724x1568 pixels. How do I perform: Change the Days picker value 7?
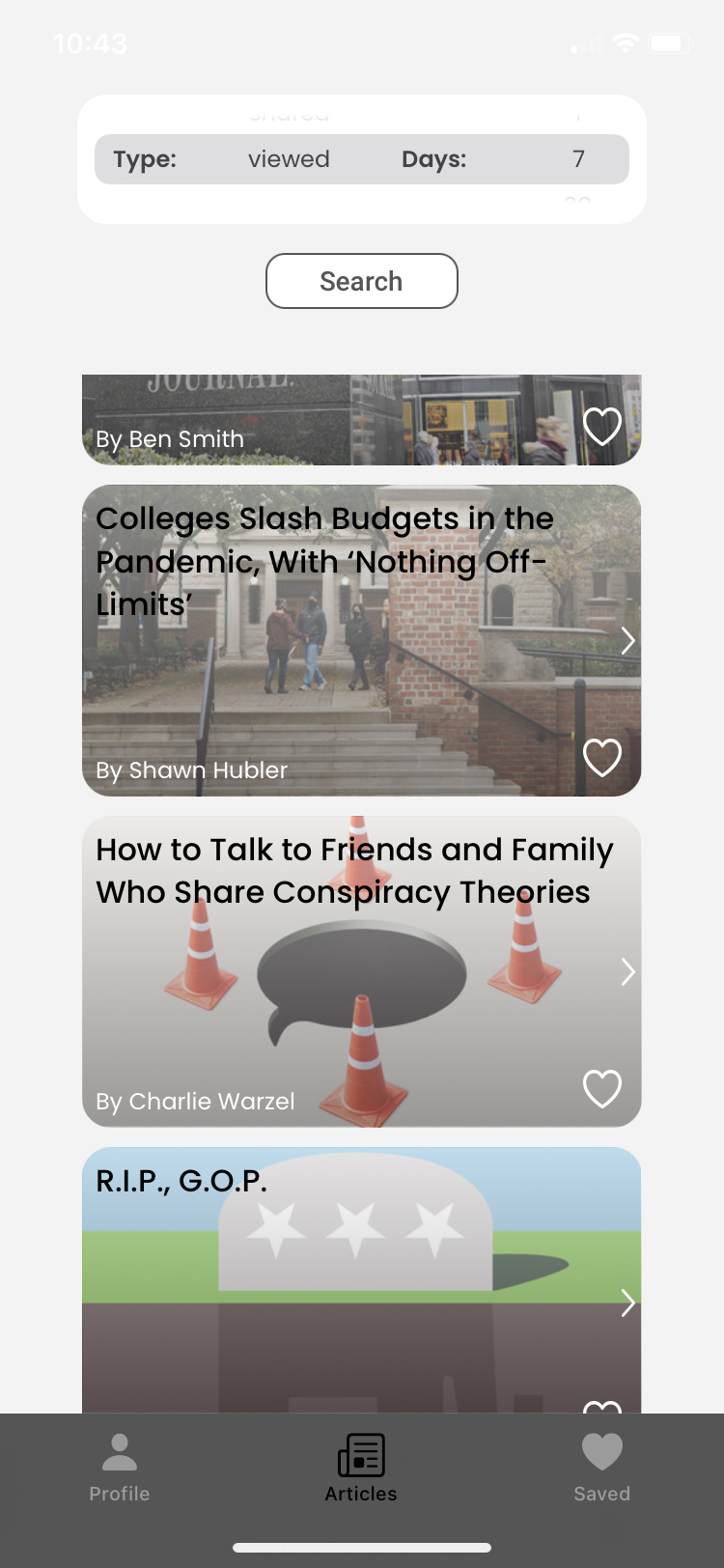point(578,159)
